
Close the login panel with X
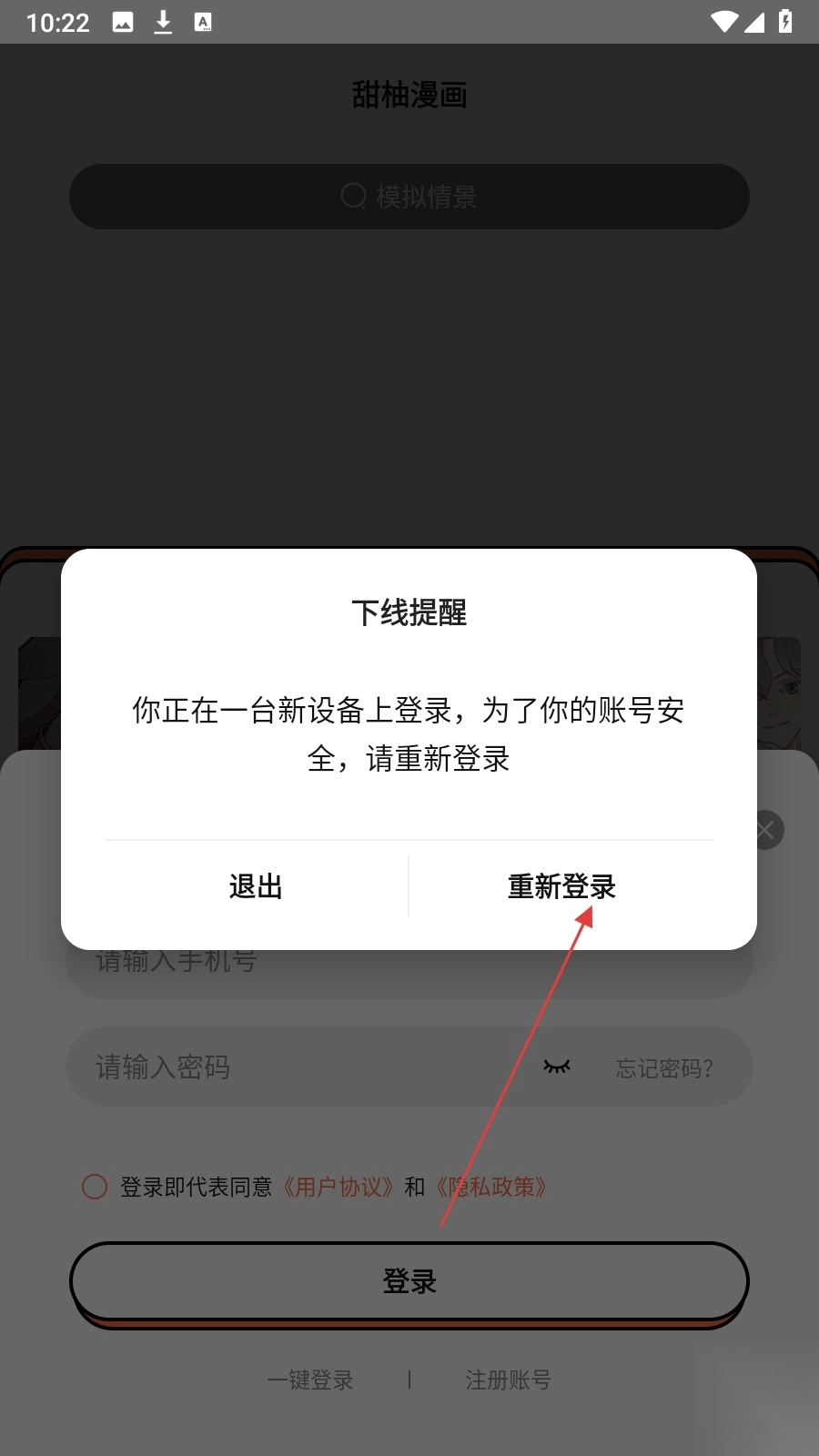click(x=766, y=830)
